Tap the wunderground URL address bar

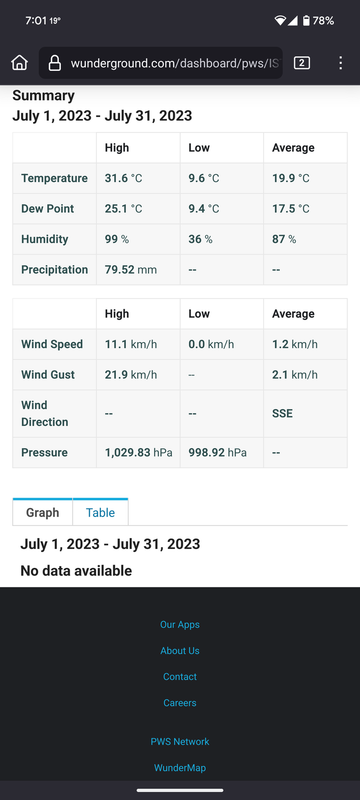(161, 63)
